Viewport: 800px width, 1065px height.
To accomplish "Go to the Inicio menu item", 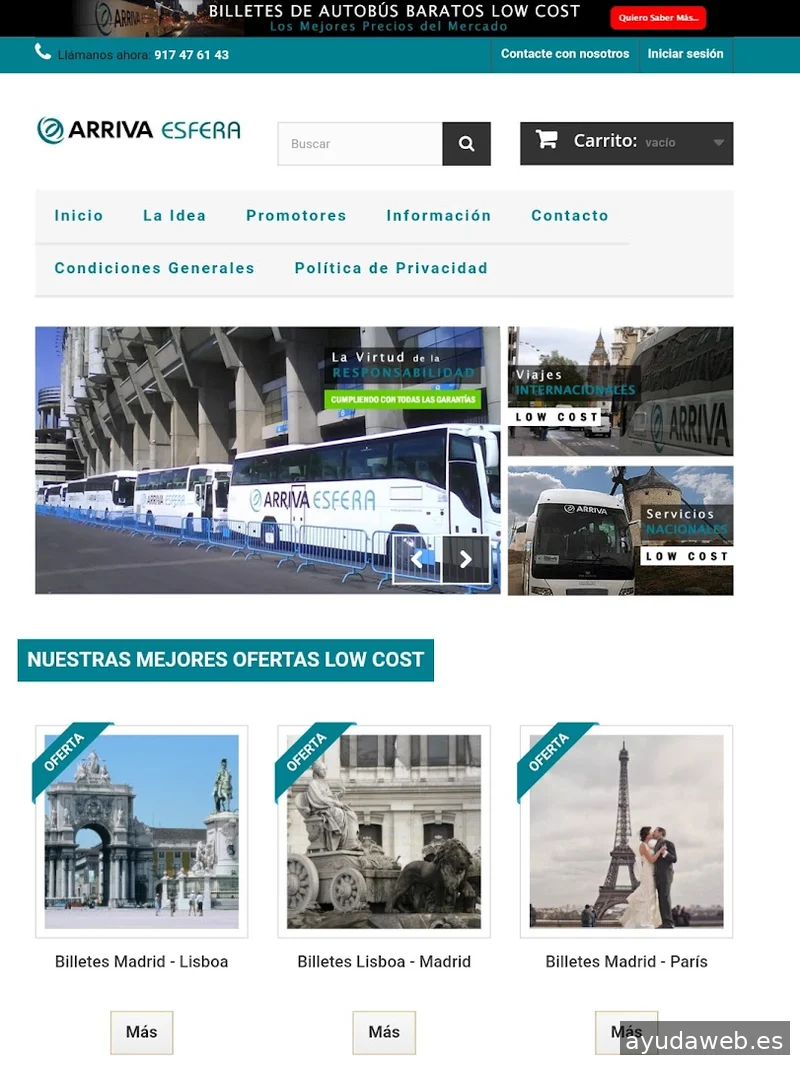I will (x=79, y=215).
